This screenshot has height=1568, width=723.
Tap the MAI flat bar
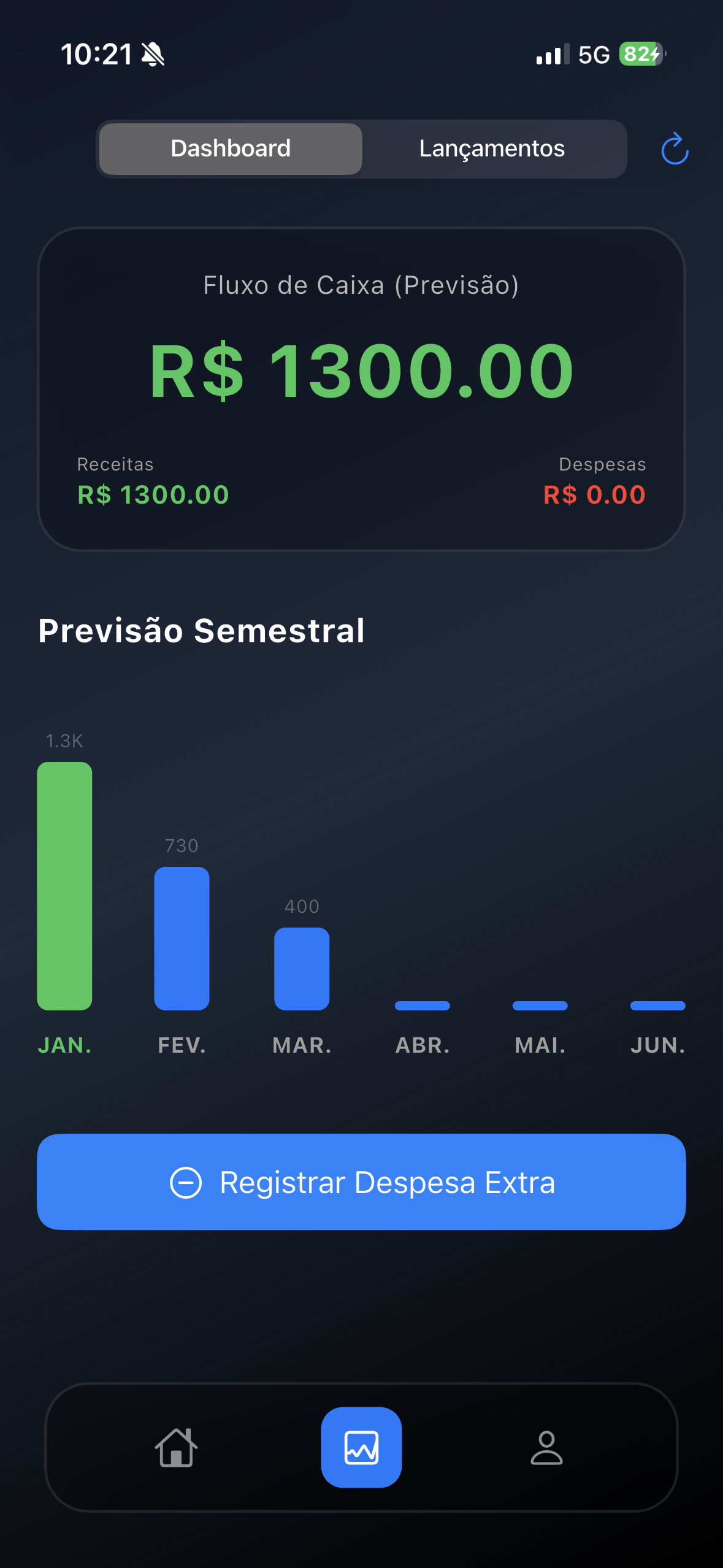click(x=539, y=1005)
